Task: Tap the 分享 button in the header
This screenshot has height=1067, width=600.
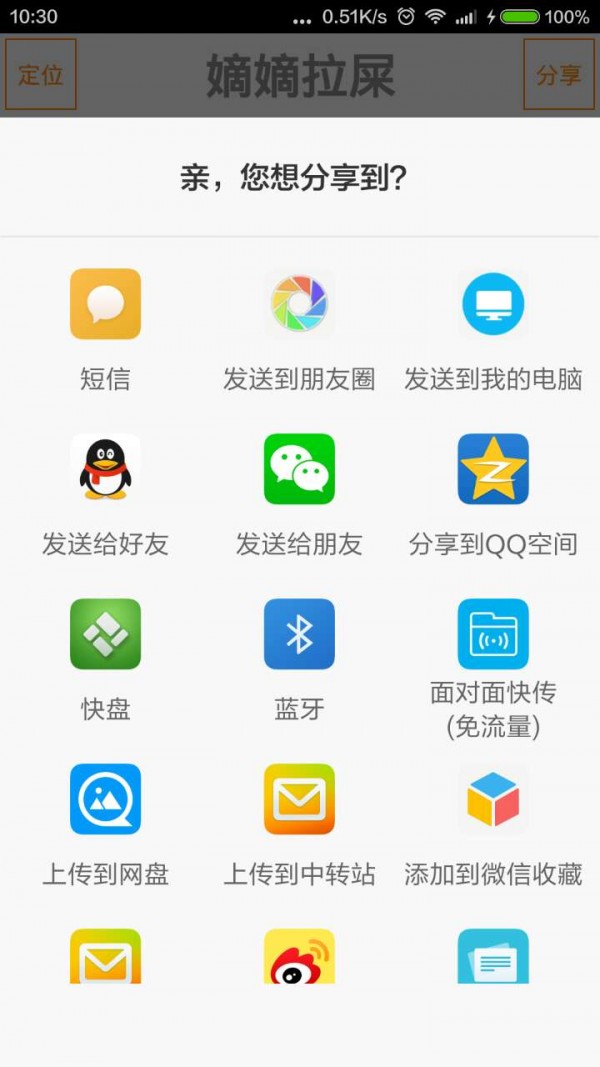Action: (558, 74)
